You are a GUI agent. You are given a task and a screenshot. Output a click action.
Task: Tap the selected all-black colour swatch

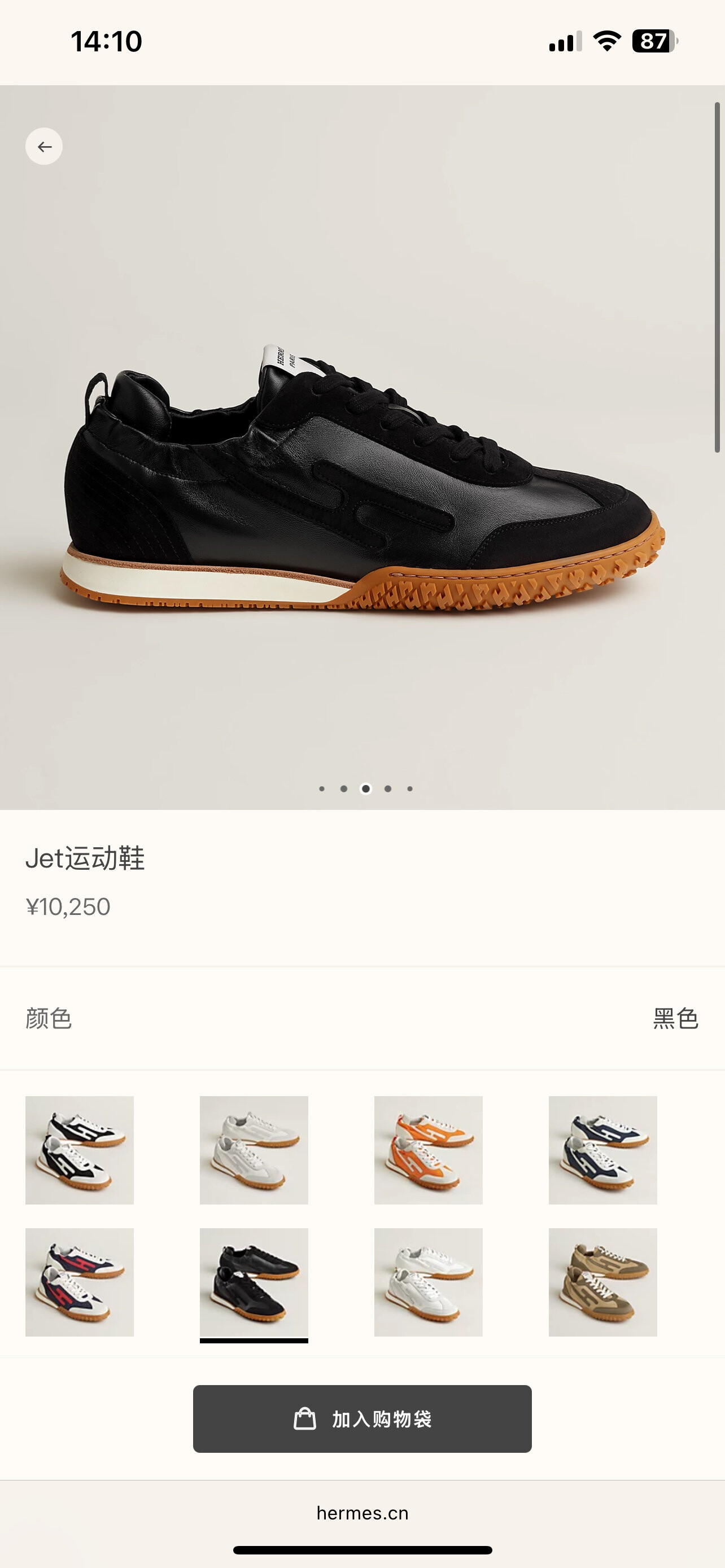click(x=254, y=1282)
